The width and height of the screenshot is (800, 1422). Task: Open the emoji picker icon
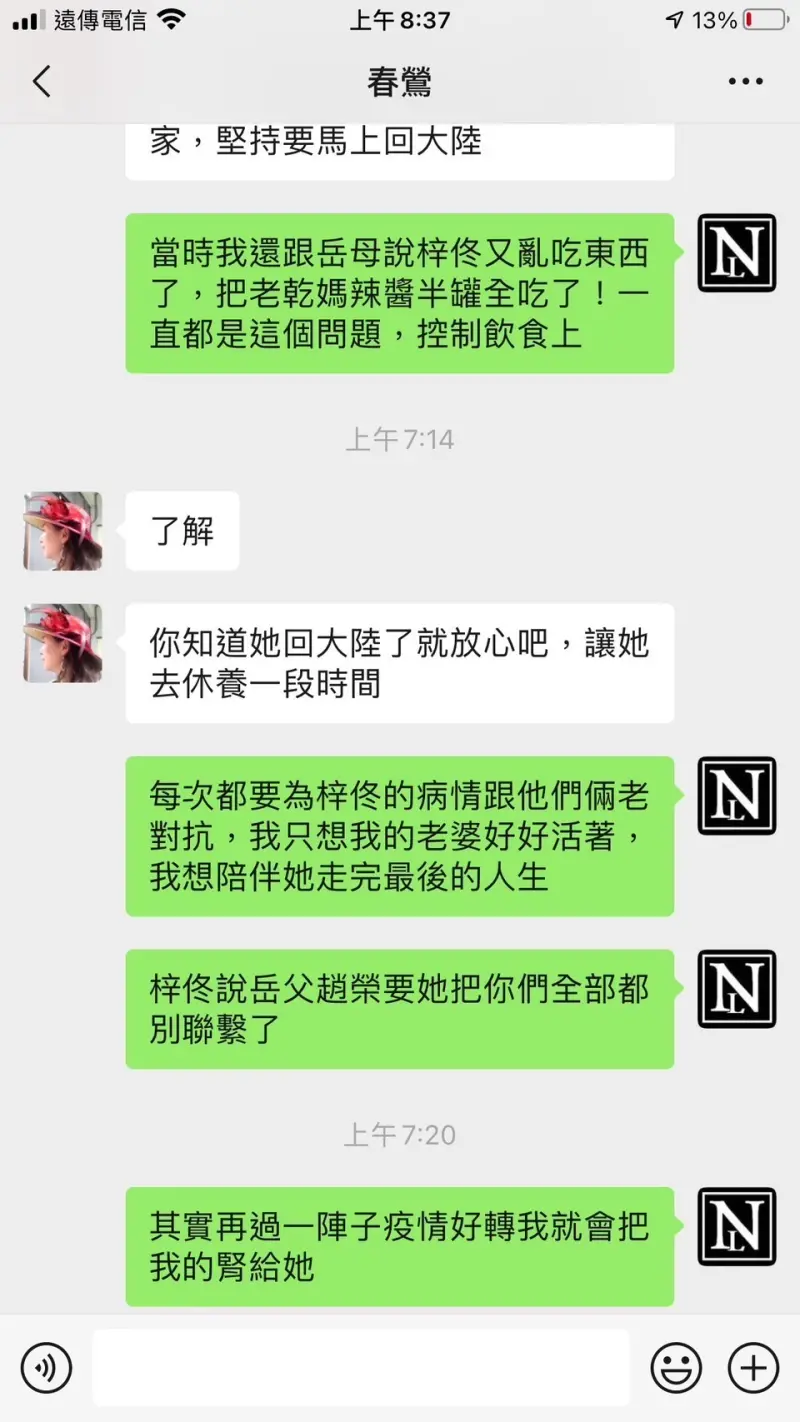pos(676,1367)
